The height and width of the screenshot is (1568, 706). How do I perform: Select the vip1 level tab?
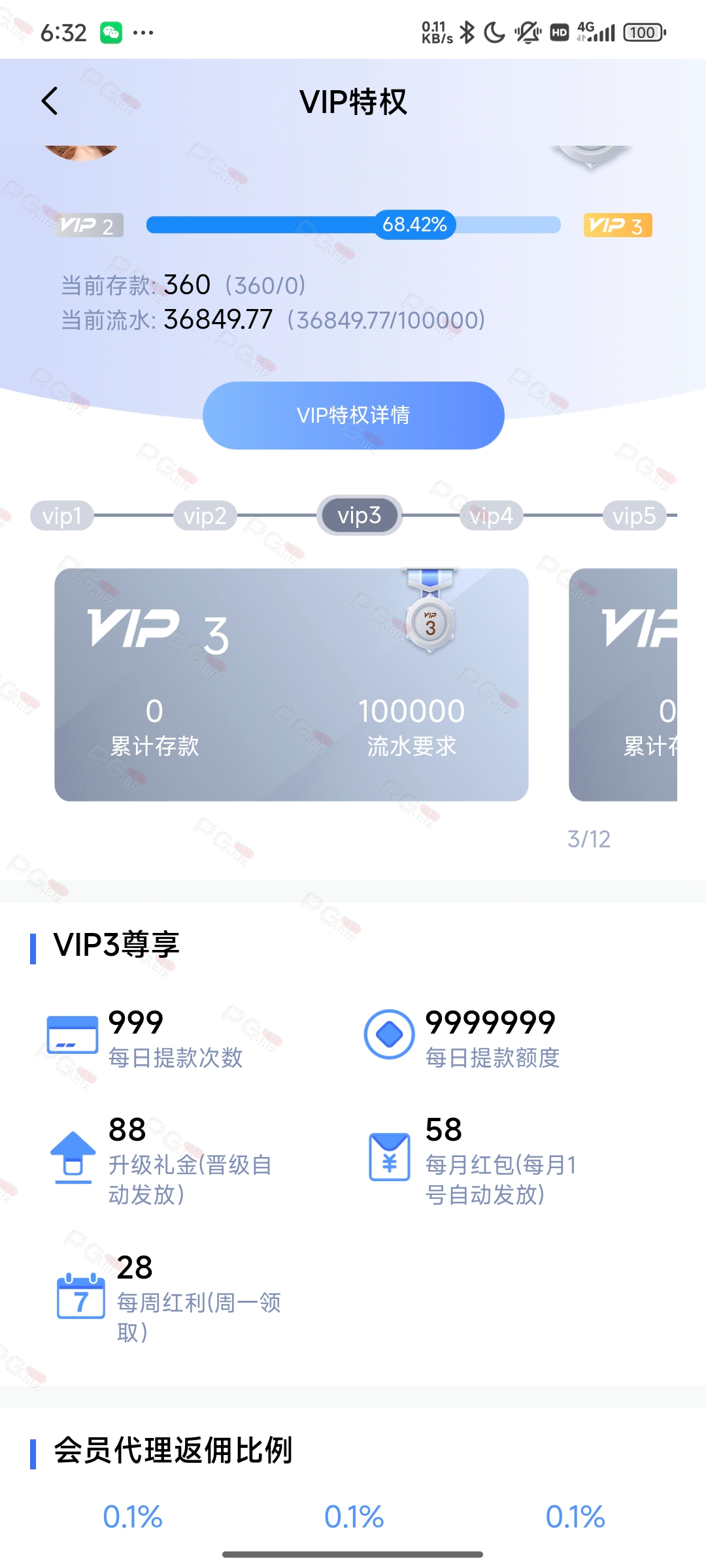click(x=62, y=515)
